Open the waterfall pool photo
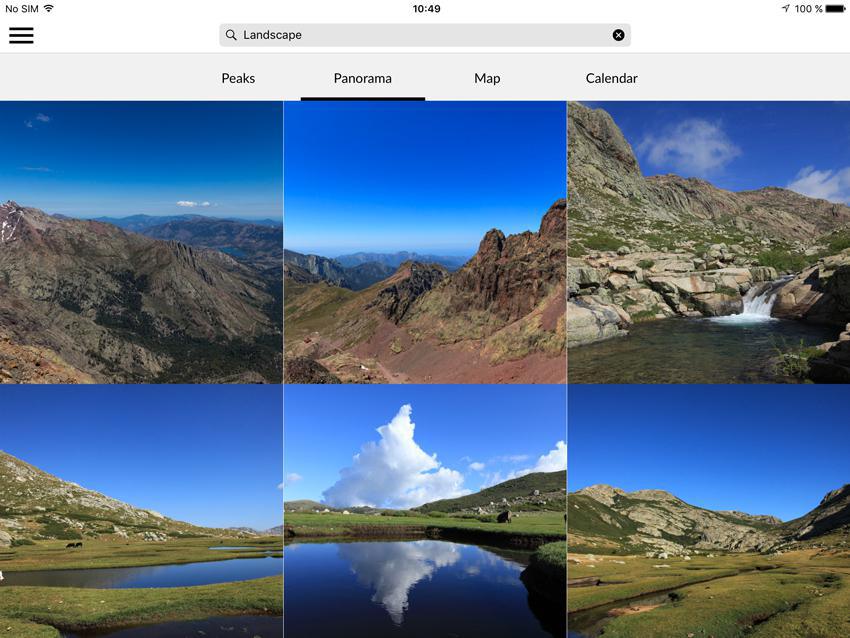 pyautogui.click(x=709, y=242)
